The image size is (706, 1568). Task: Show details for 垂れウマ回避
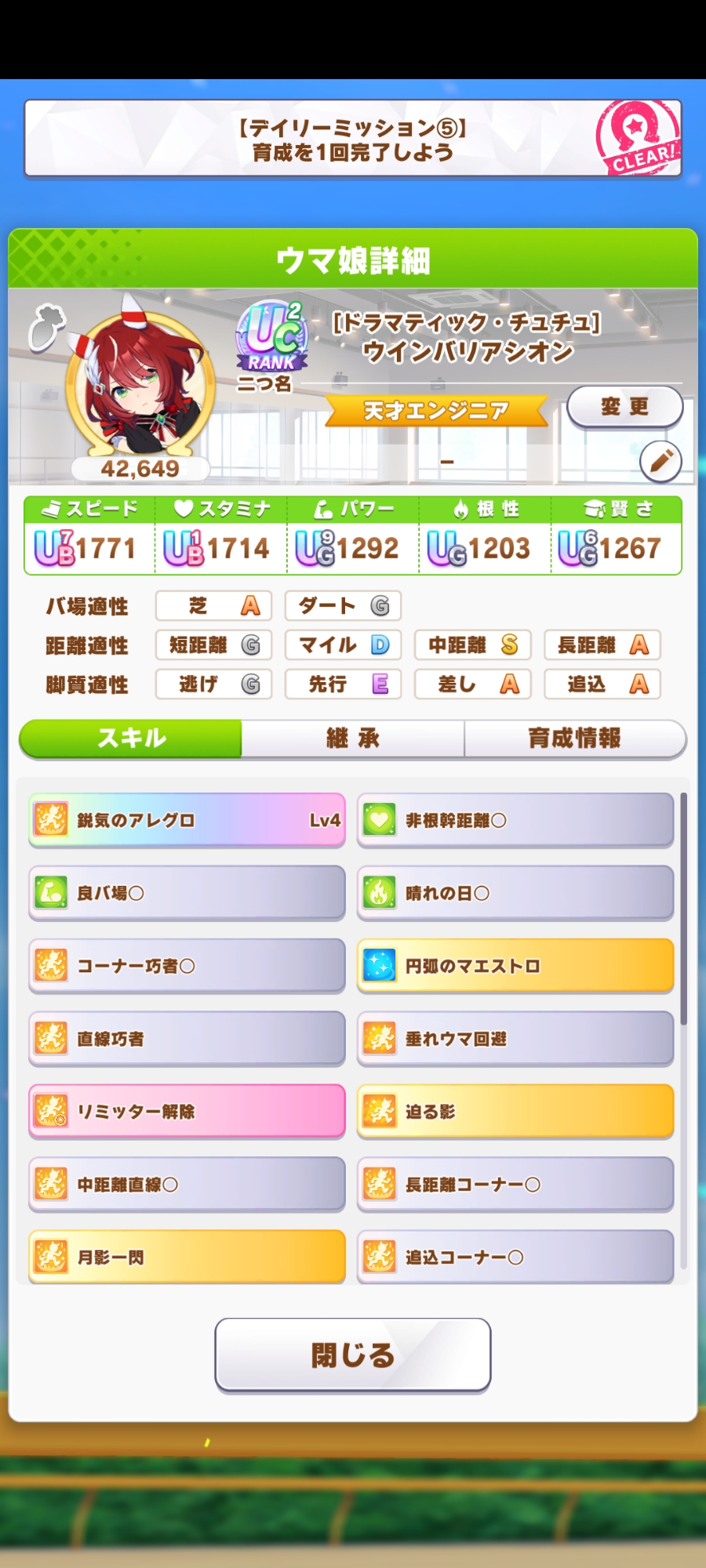point(515,1039)
